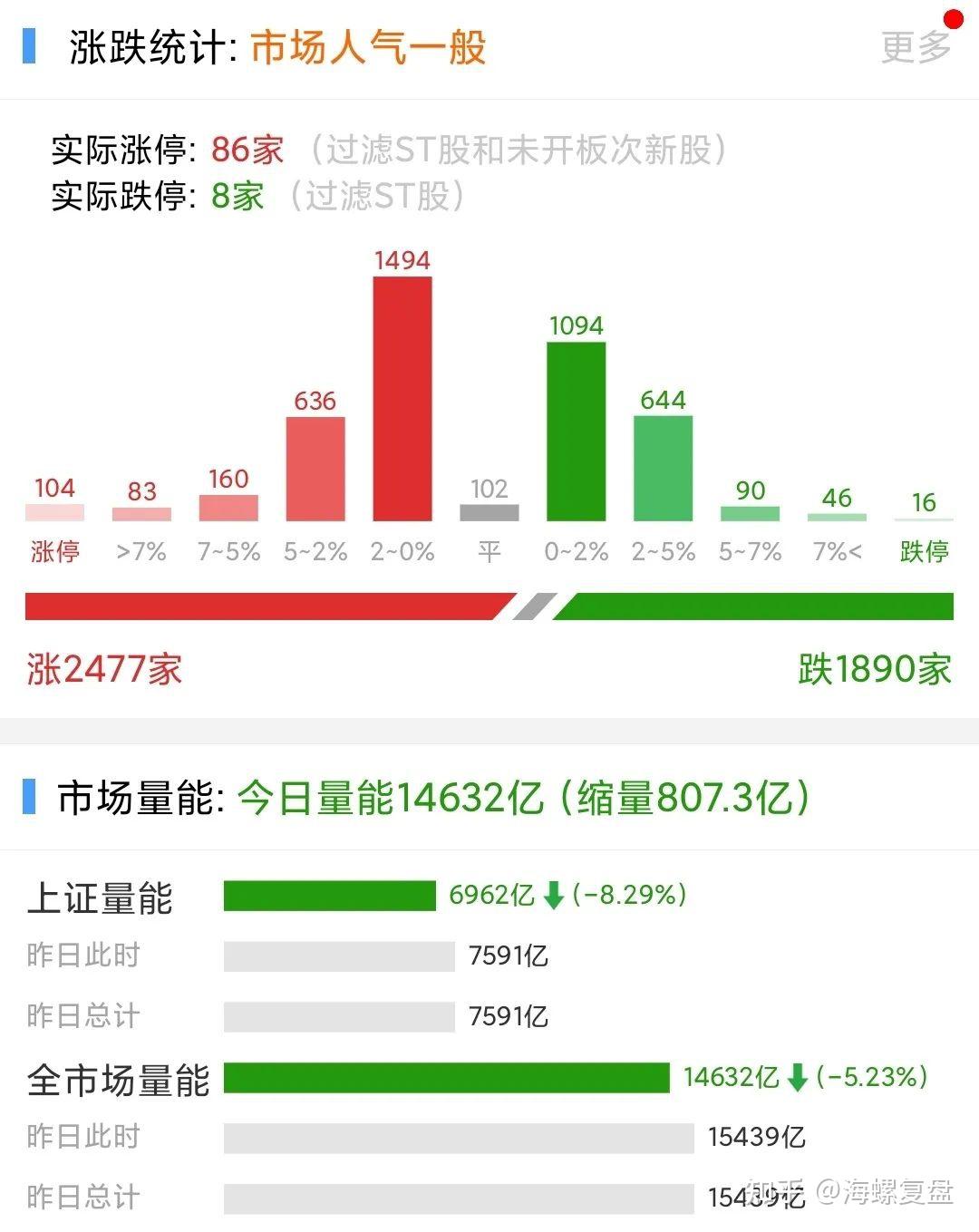This screenshot has width=979, height=1232.
Task: Open the 跌1890家 summary
Action: point(876,668)
